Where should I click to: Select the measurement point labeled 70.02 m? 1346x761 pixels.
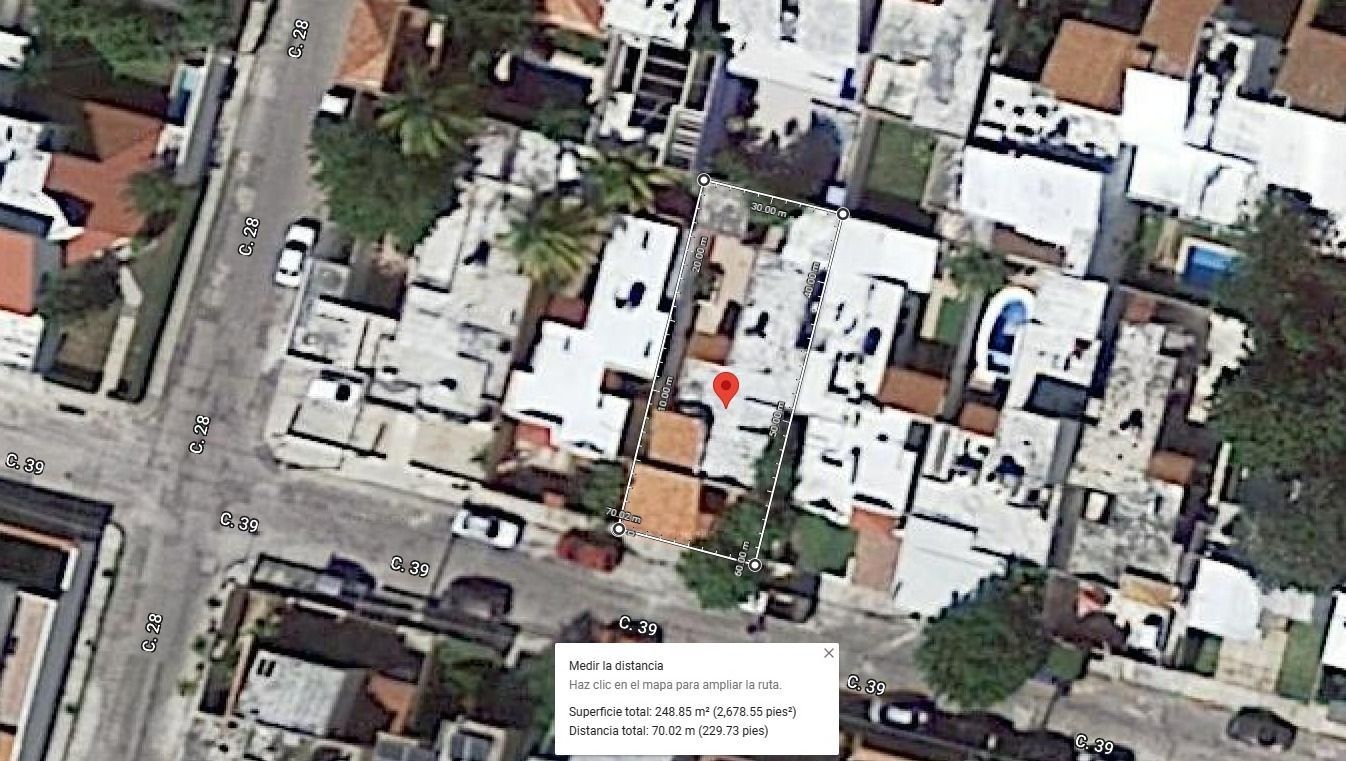tap(619, 528)
